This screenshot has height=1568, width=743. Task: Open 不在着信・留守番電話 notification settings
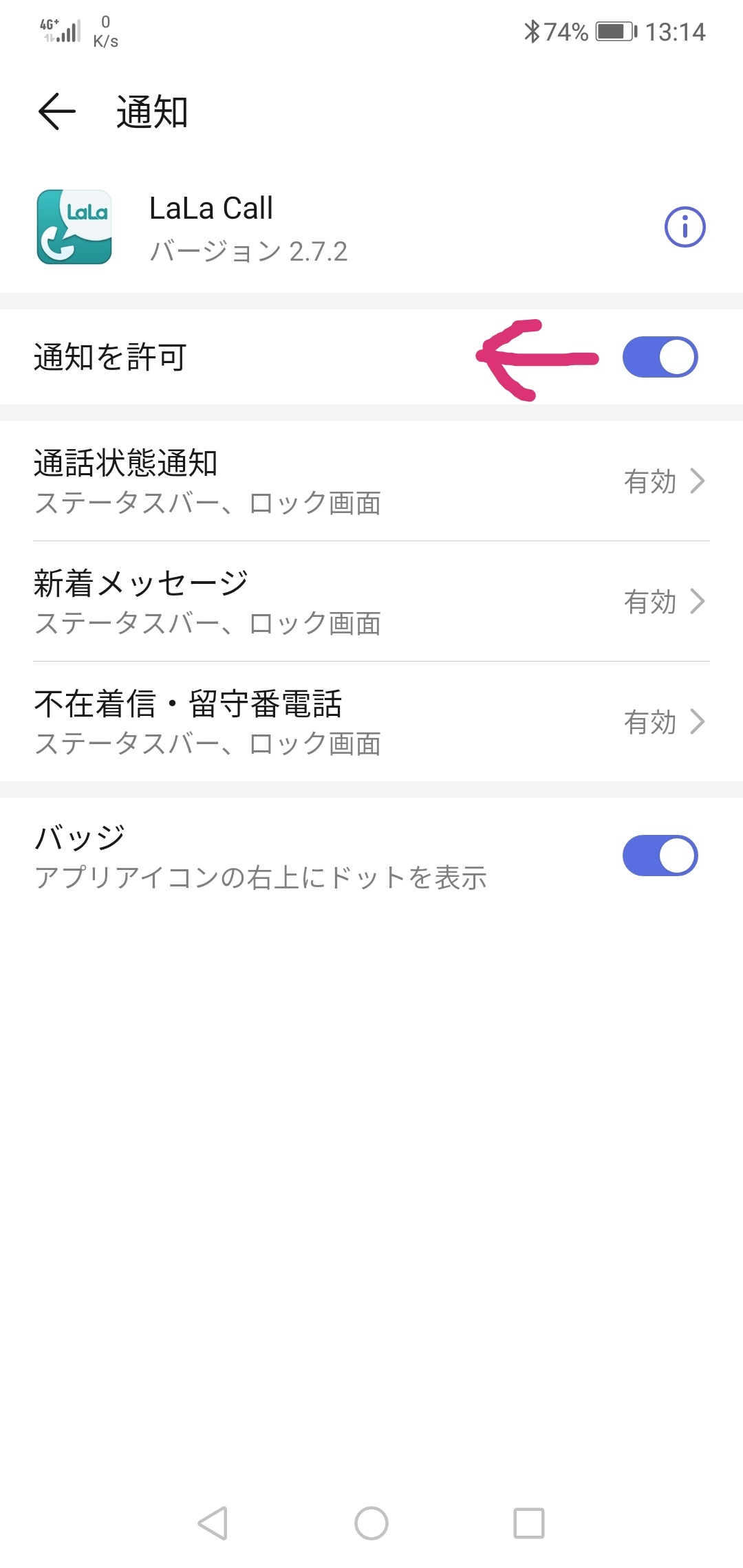[x=371, y=722]
